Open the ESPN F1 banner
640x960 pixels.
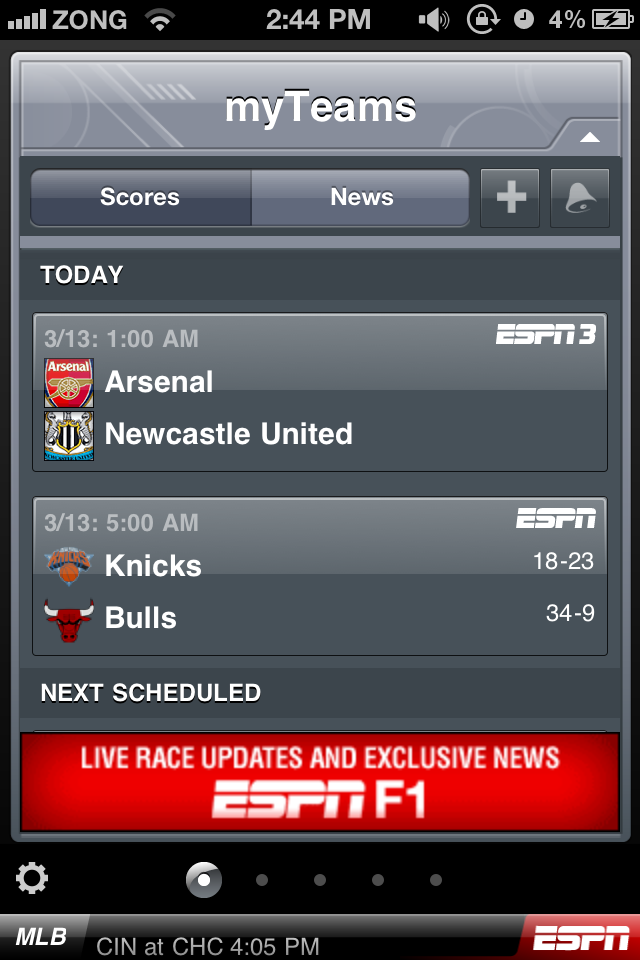(320, 783)
